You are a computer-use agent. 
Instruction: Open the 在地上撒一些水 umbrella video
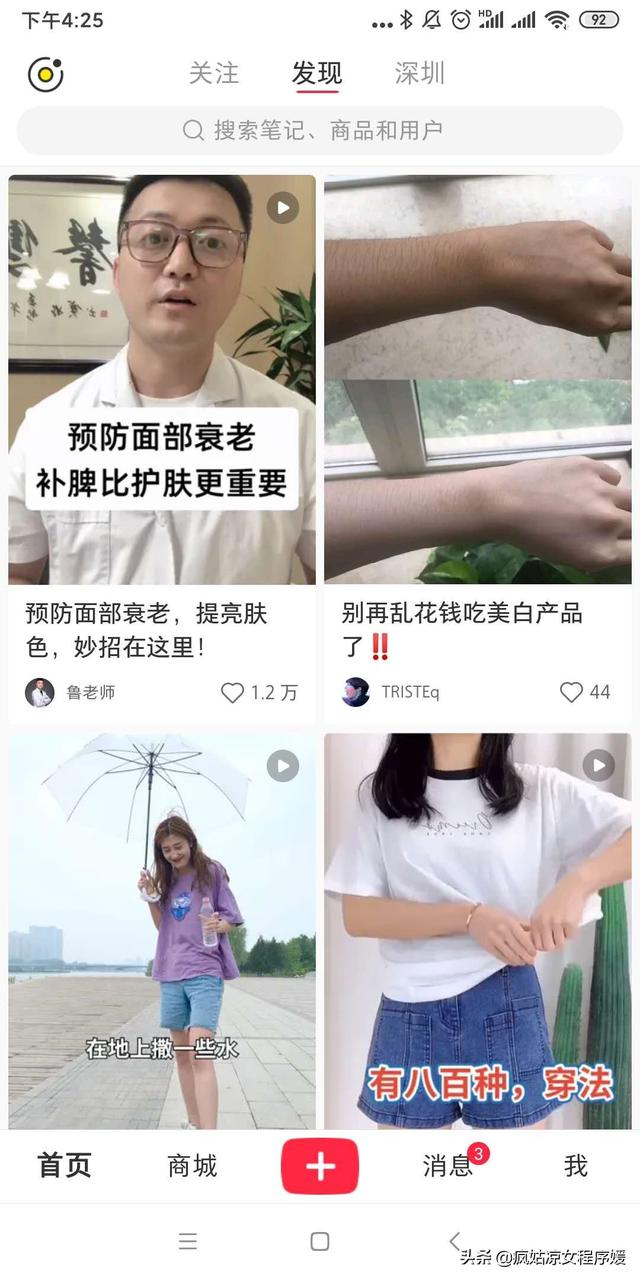click(162, 930)
